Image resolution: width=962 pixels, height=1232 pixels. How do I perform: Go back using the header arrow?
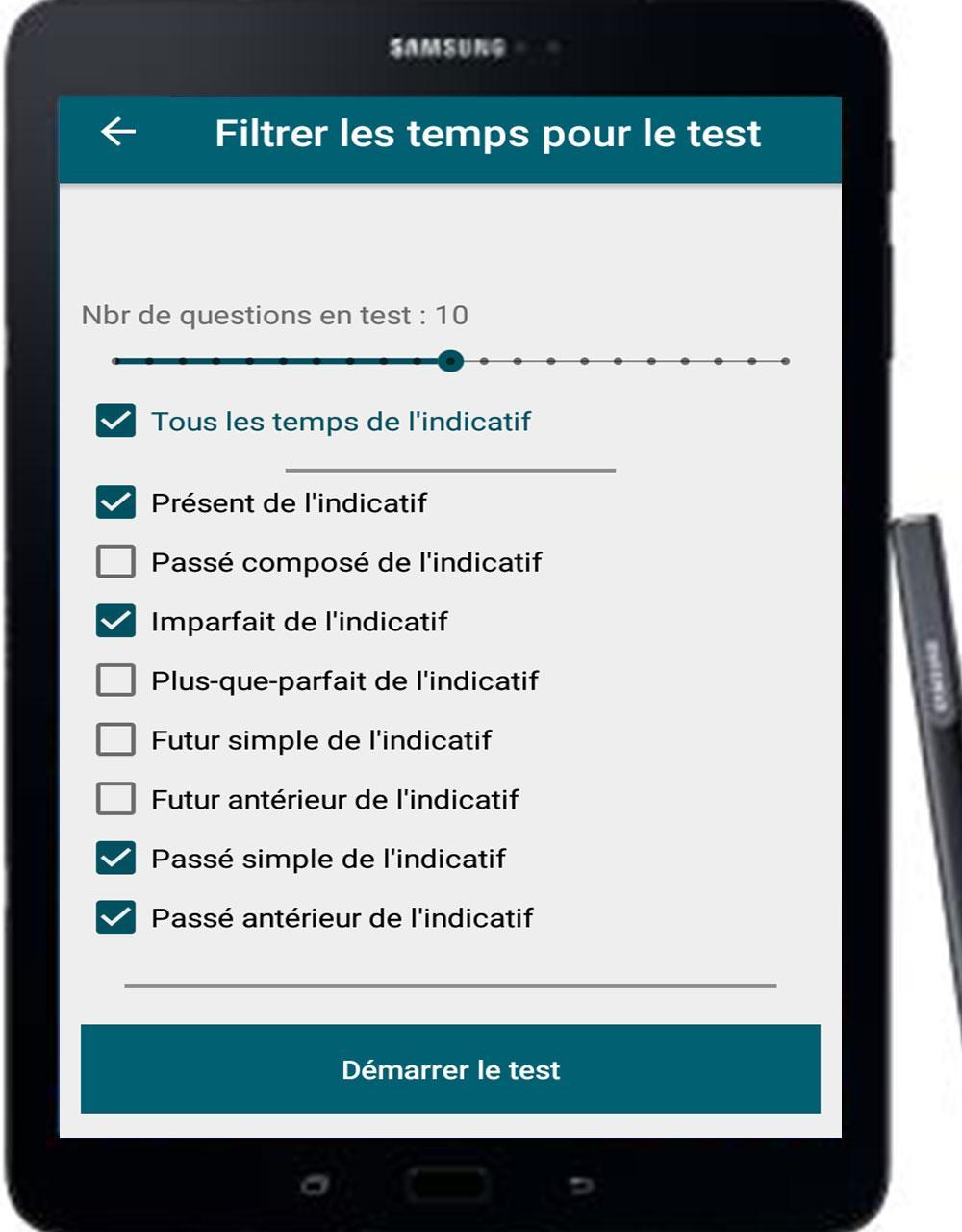tap(118, 132)
